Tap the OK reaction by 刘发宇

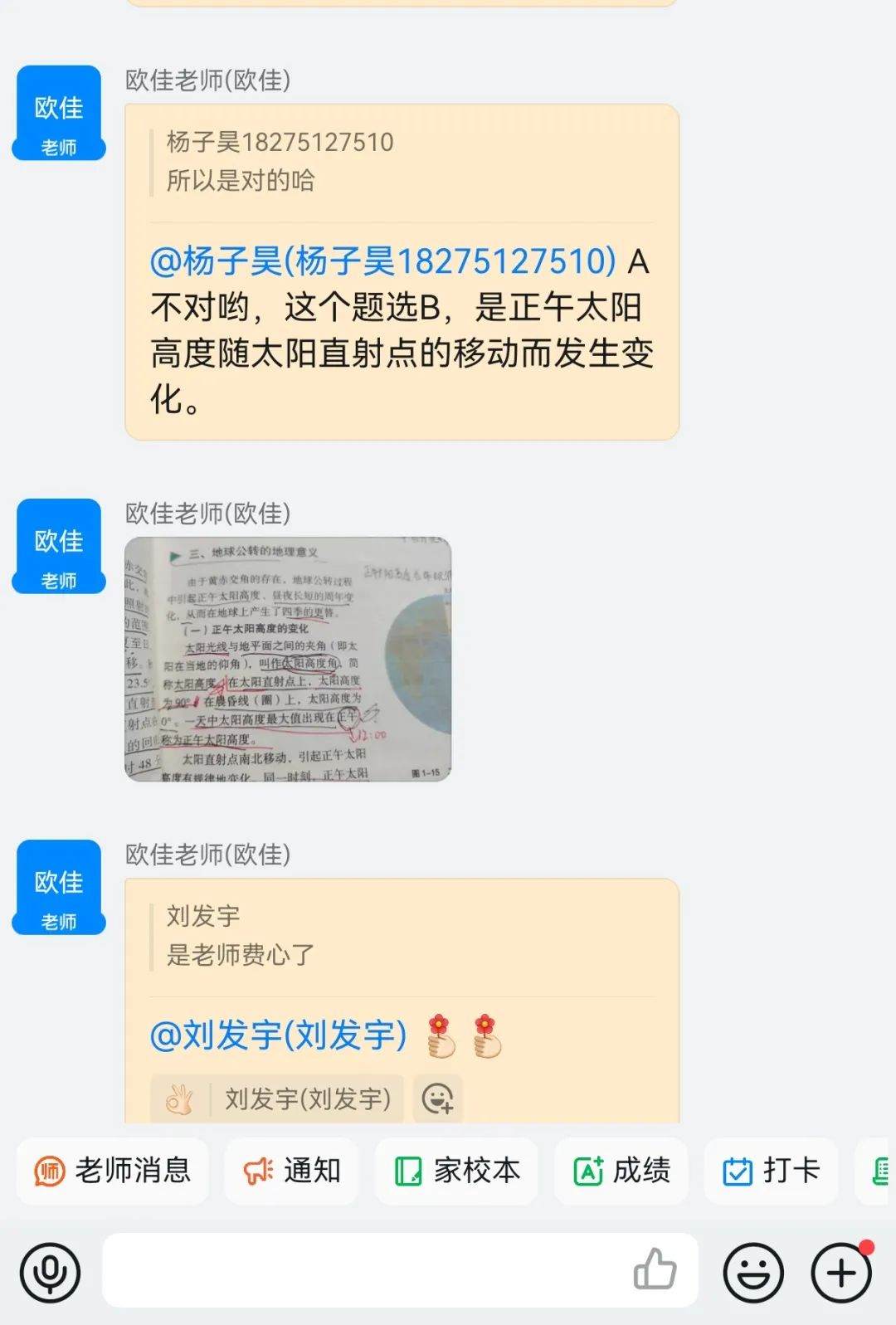[x=277, y=1098]
